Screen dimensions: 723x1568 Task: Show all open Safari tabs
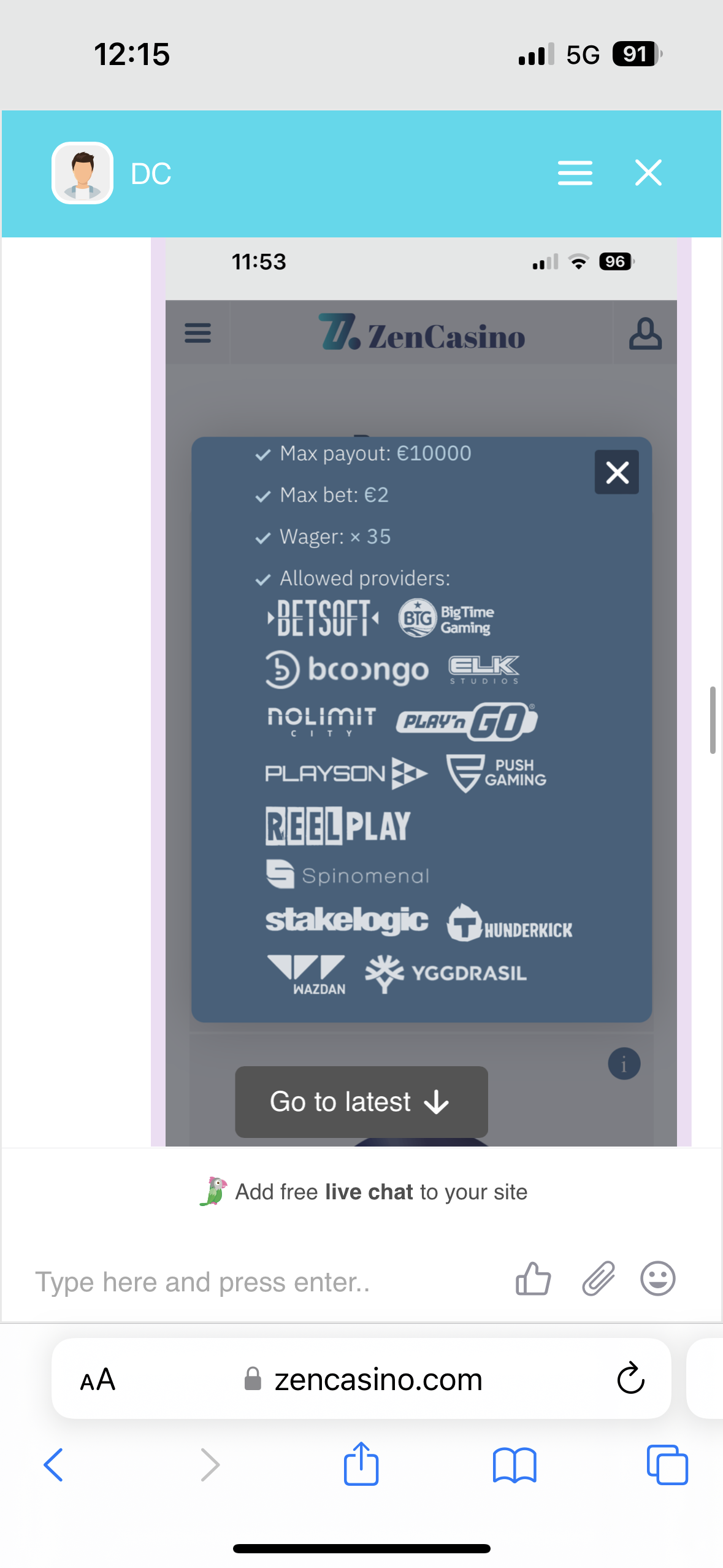(667, 1465)
